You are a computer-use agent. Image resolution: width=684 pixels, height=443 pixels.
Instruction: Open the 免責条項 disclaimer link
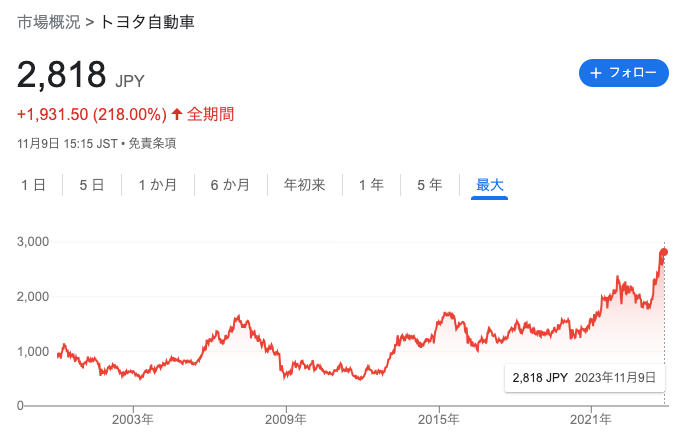point(151,143)
